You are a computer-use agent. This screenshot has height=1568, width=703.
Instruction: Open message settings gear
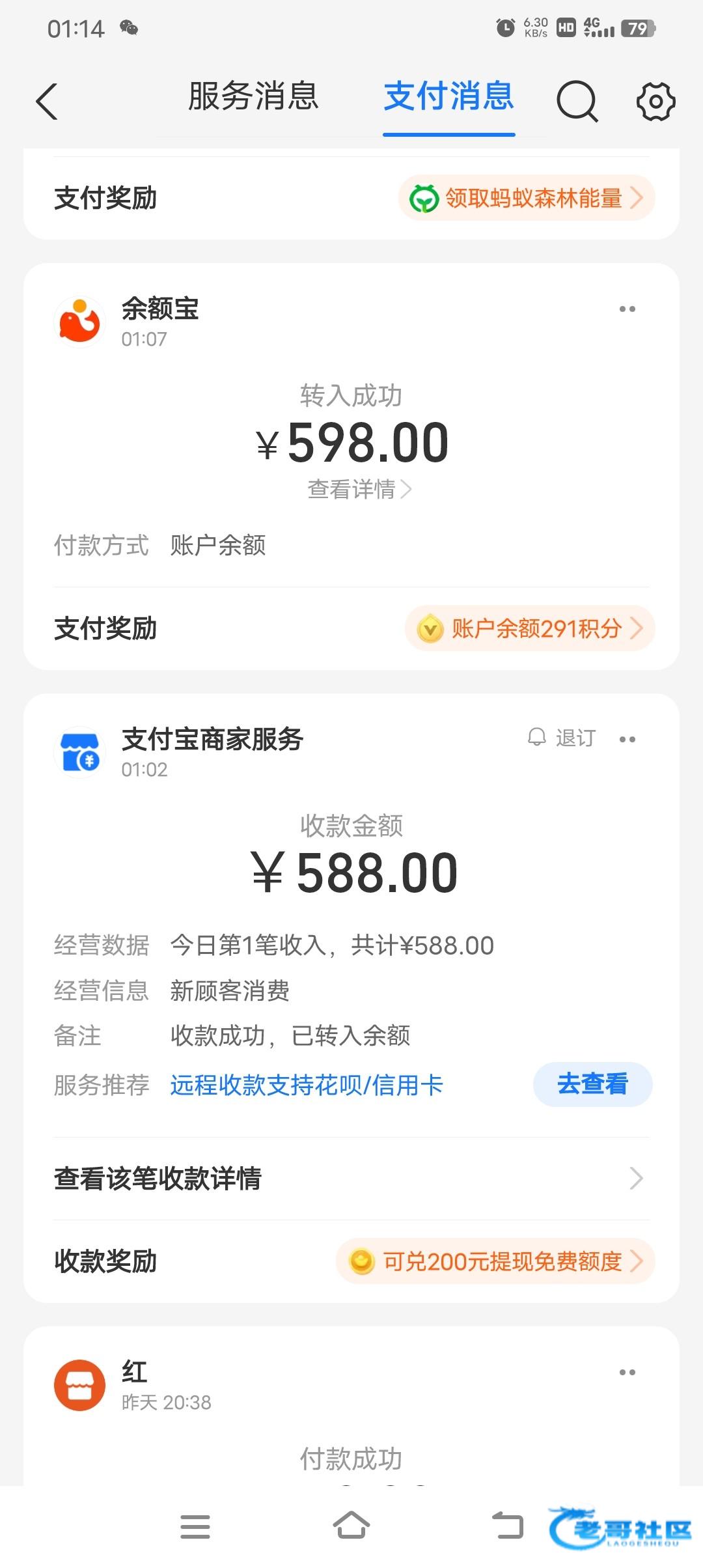(655, 101)
